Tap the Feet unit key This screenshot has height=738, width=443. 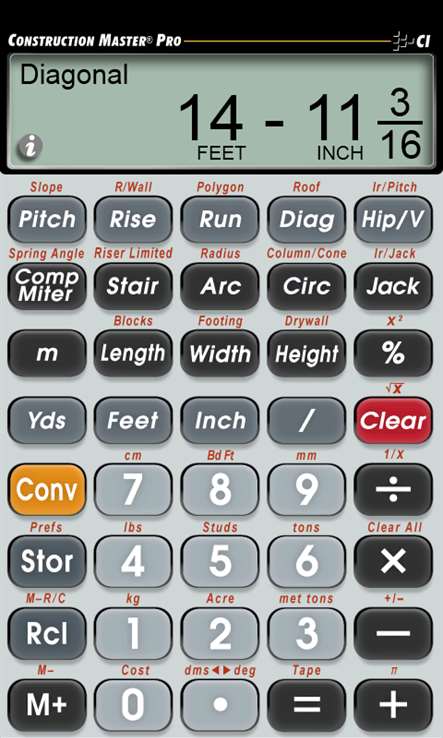click(x=133, y=421)
